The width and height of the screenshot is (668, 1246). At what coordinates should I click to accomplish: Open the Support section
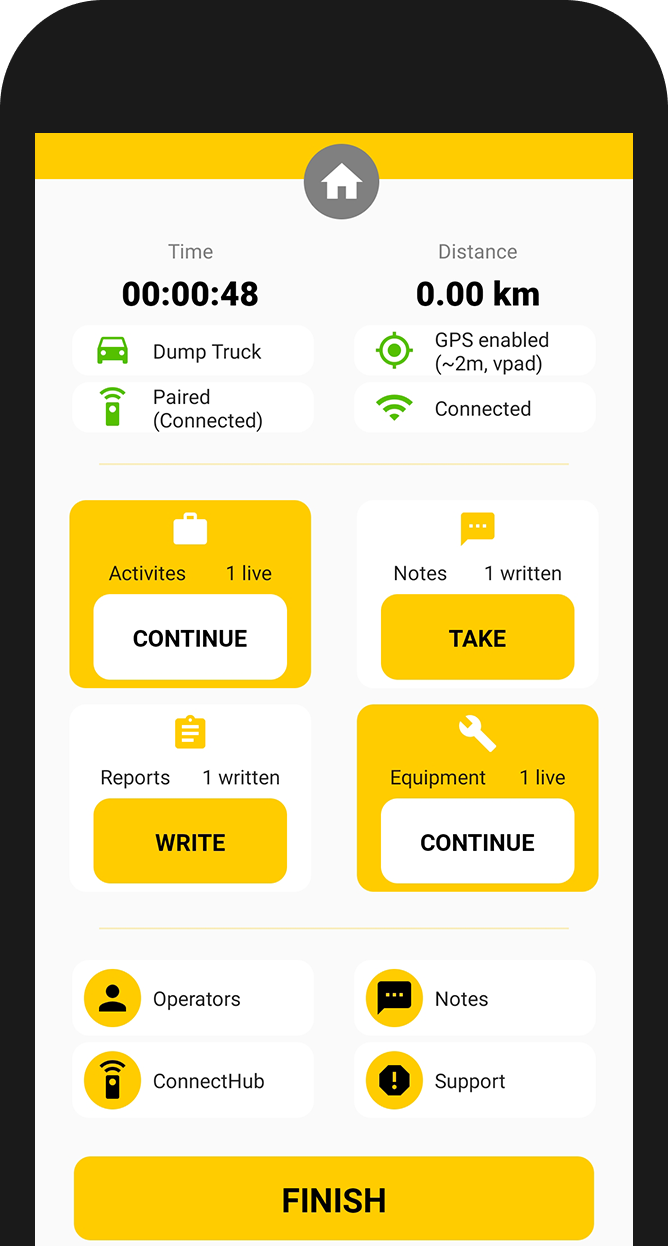tap(474, 1081)
